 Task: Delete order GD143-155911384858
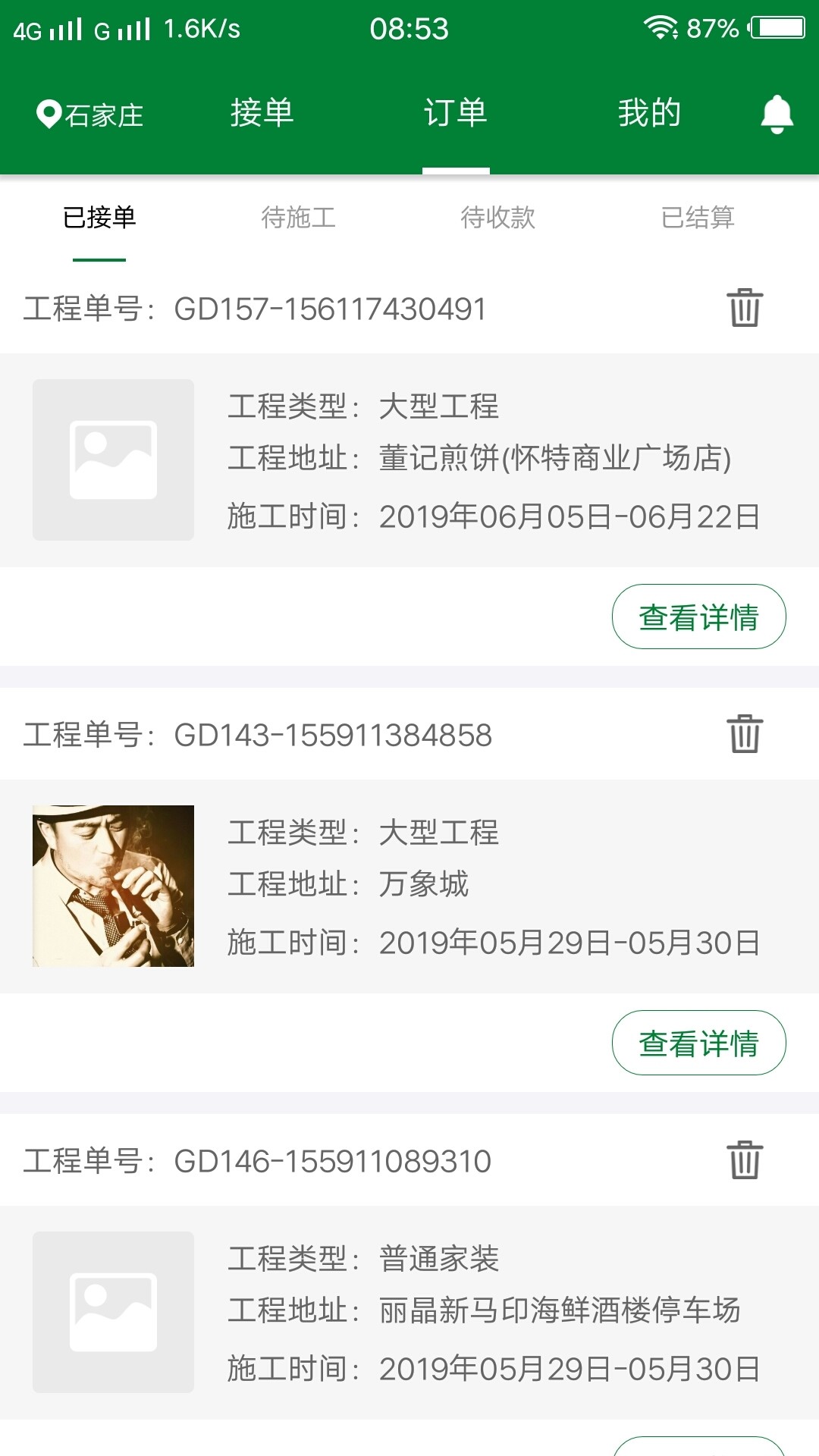pyautogui.click(x=745, y=734)
